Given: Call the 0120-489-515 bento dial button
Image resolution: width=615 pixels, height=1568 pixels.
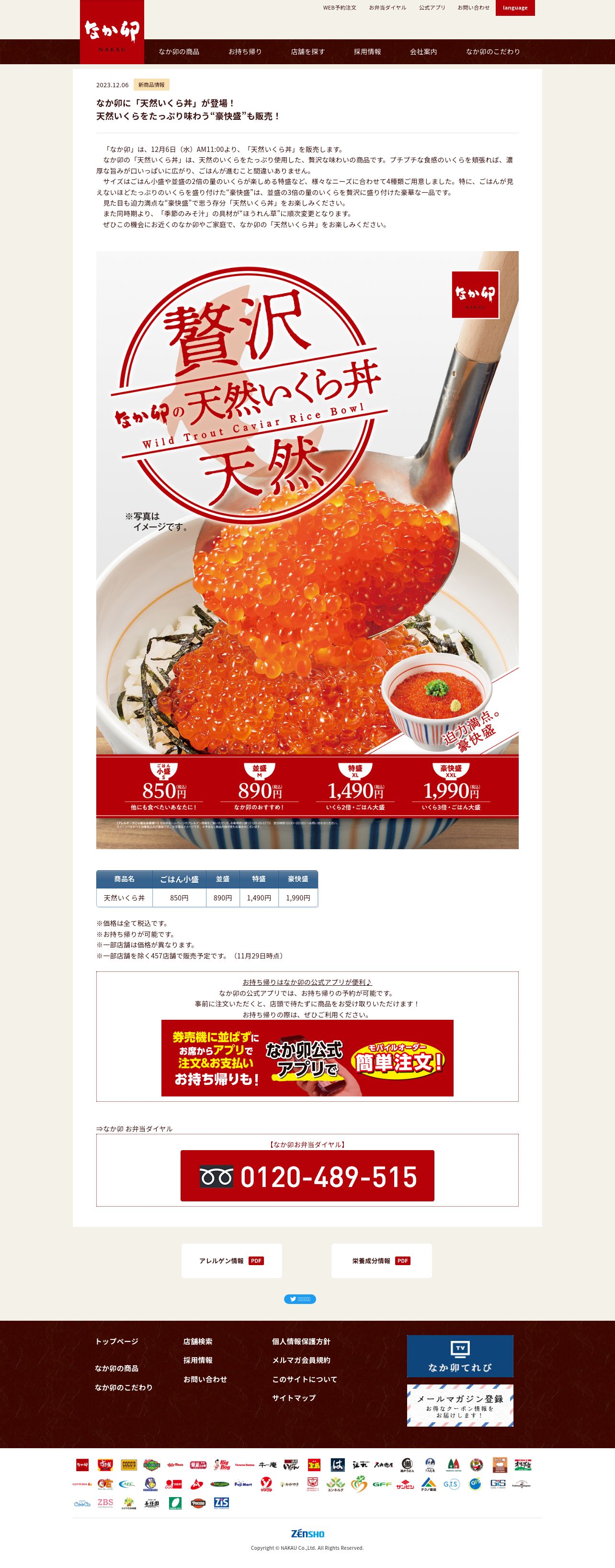Looking at the screenshot, I should pyautogui.click(x=307, y=1176).
